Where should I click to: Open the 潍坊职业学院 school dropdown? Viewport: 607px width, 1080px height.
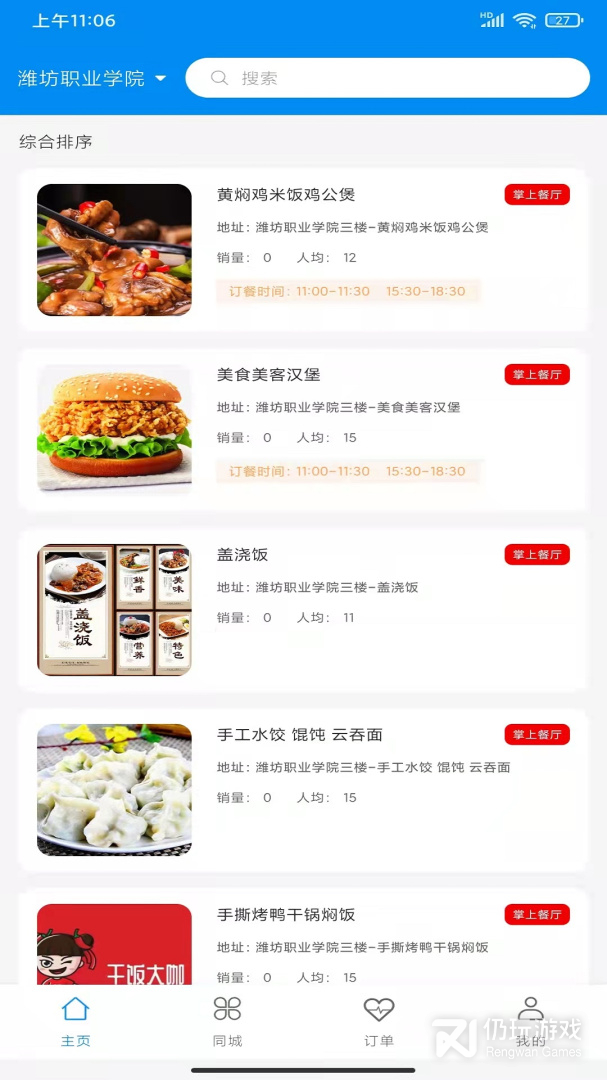point(91,78)
